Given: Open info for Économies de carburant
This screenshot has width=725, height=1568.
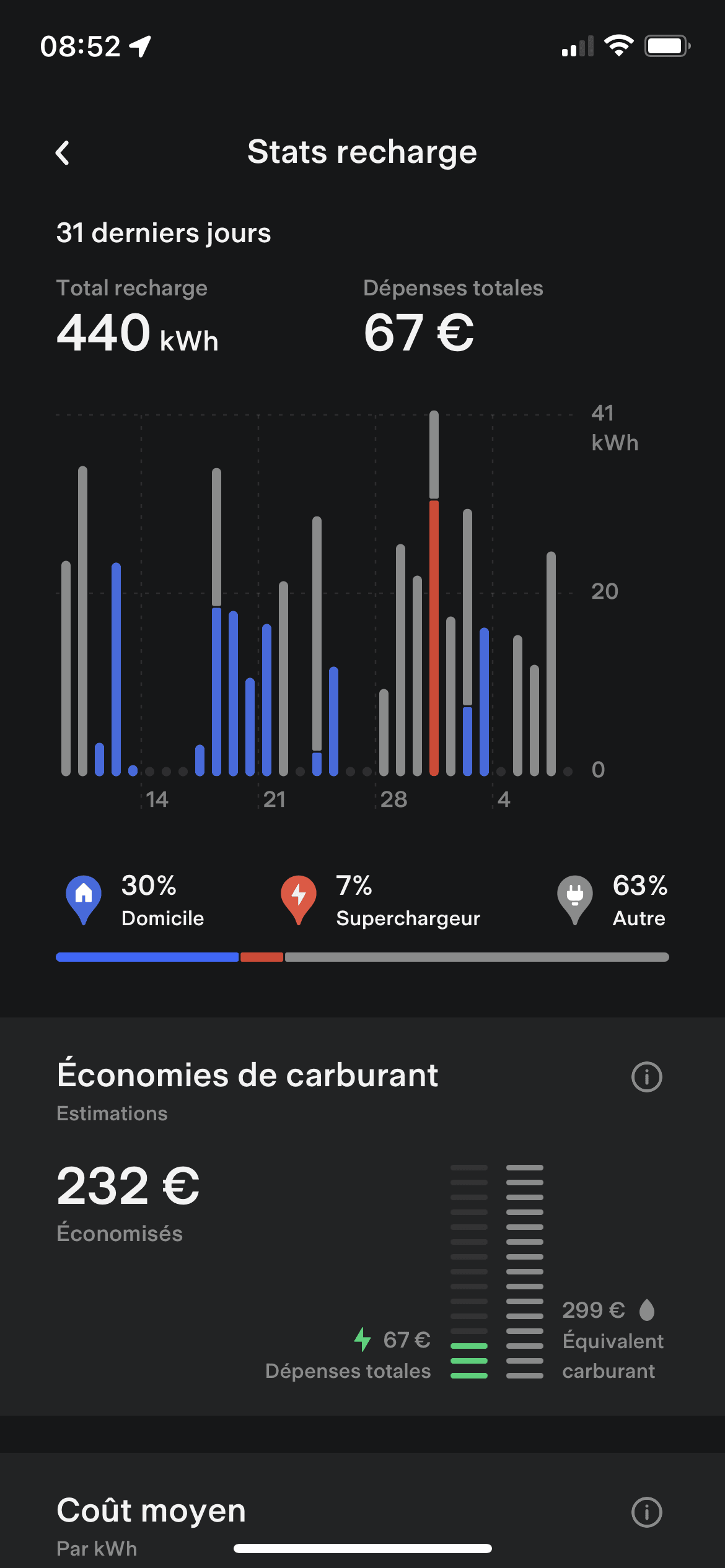Looking at the screenshot, I should [x=646, y=1077].
